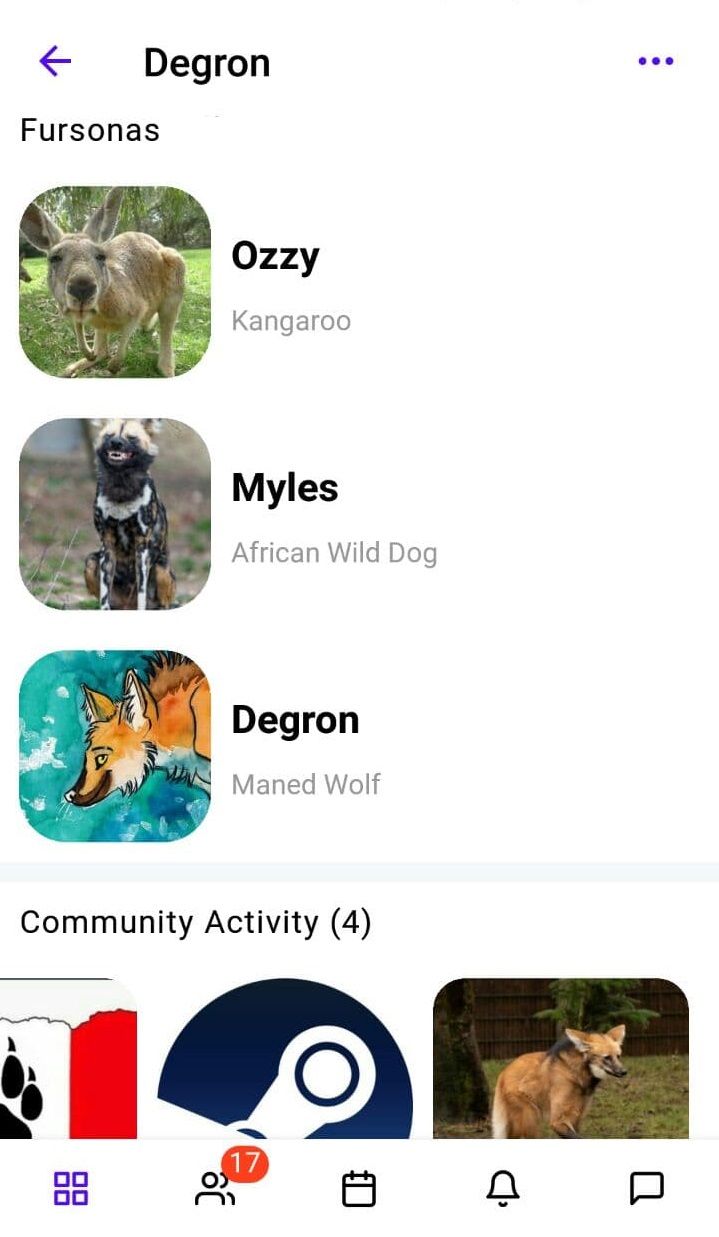
Task: Open the maned wolf photo community tile
Action: [560, 1058]
